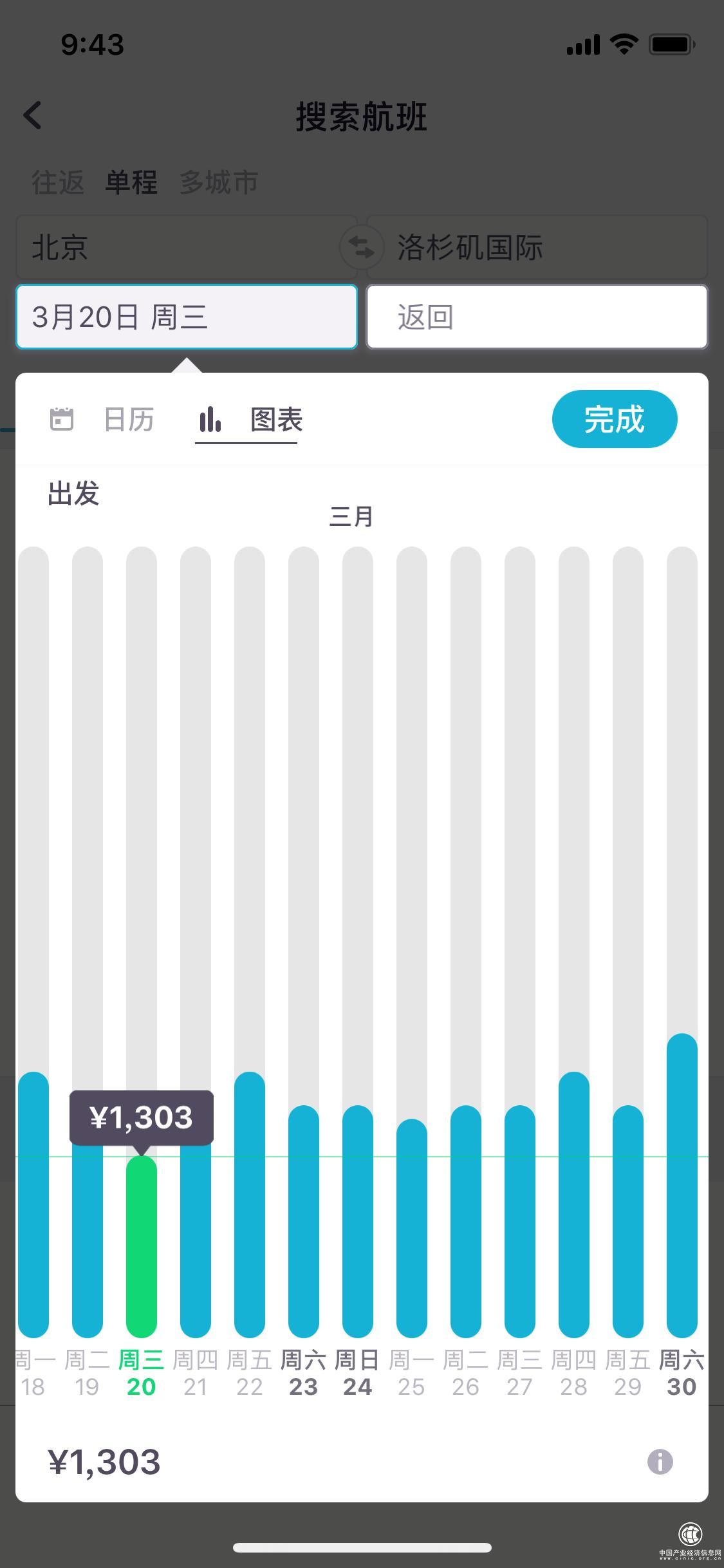Switch to the 往返 round-trip tab

coord(59,182)
